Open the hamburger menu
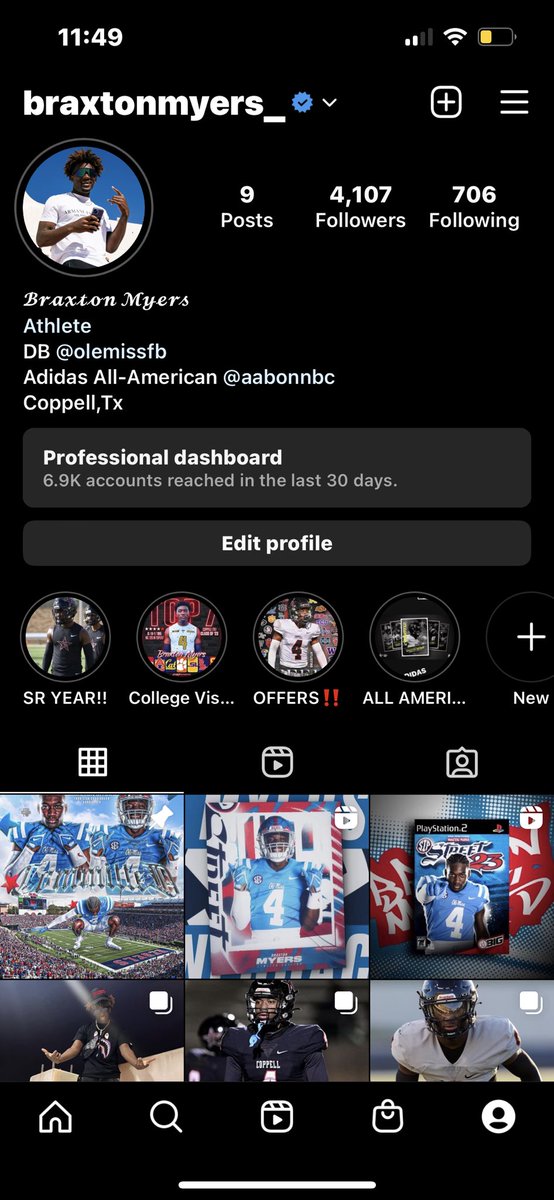This screenshot has width=554, height=1200. coord(514,102)
